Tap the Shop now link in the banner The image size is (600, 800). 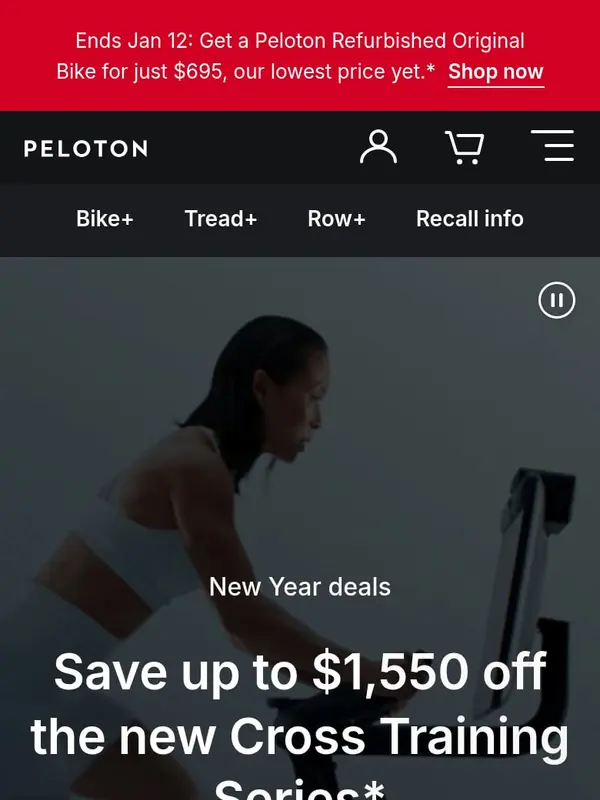495,72
